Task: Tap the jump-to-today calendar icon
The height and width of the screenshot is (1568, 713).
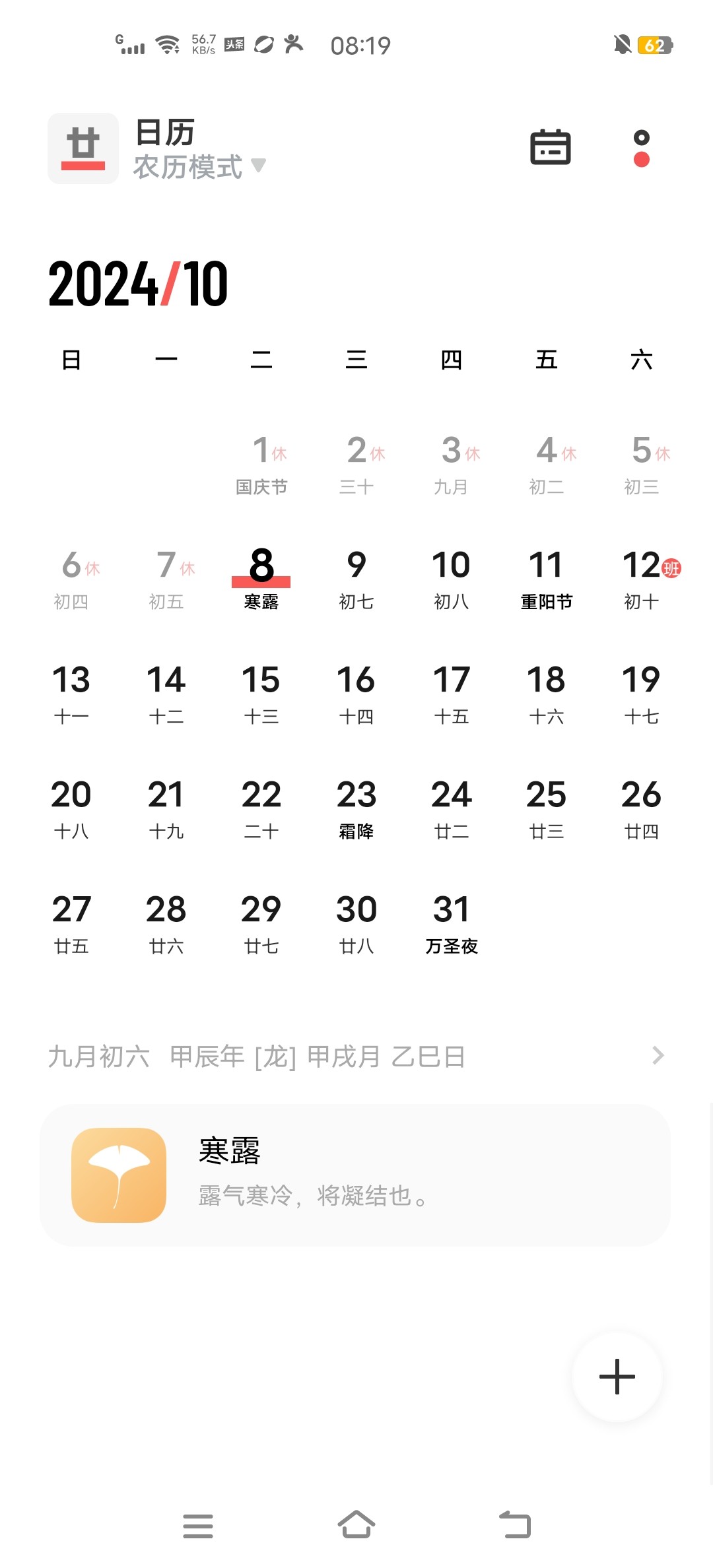Action: [x=551, y=147]
